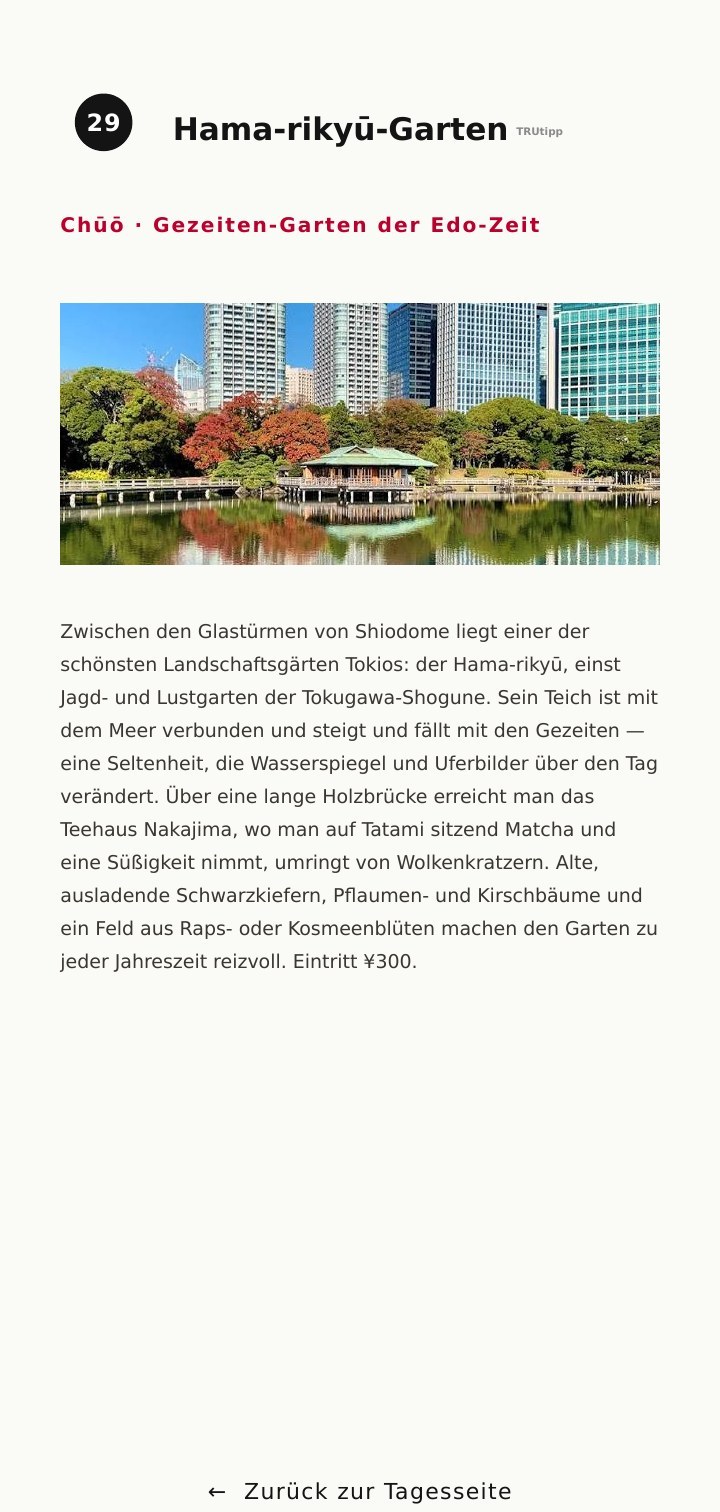Go back via 'Zurück zur Tagesseite' link

pos(360,1492)
